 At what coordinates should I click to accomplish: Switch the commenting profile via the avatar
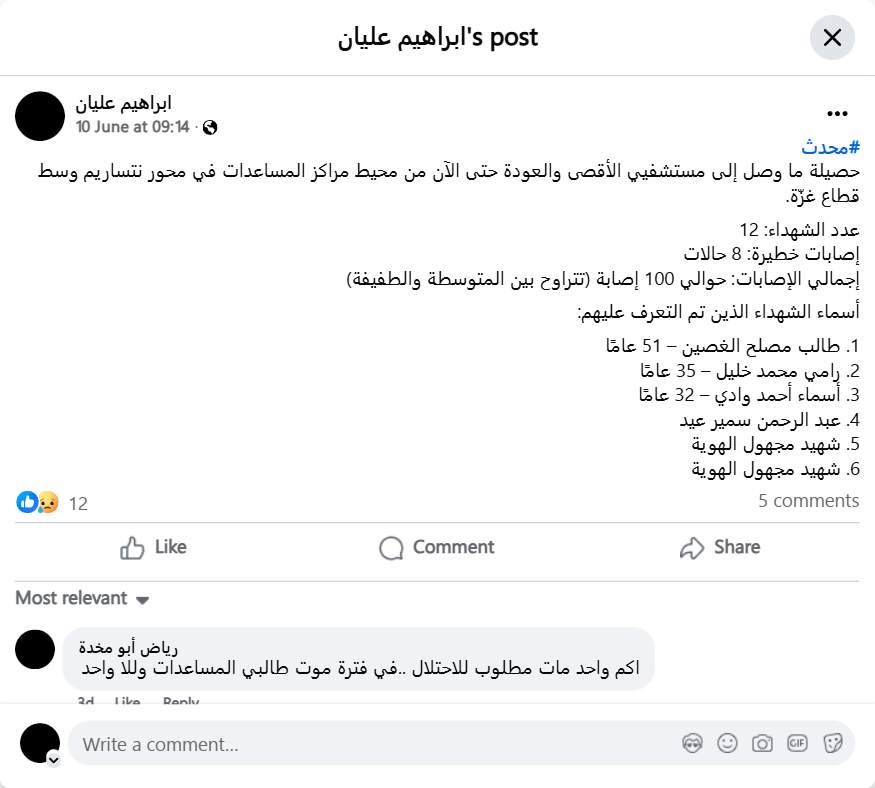point(40,744)
